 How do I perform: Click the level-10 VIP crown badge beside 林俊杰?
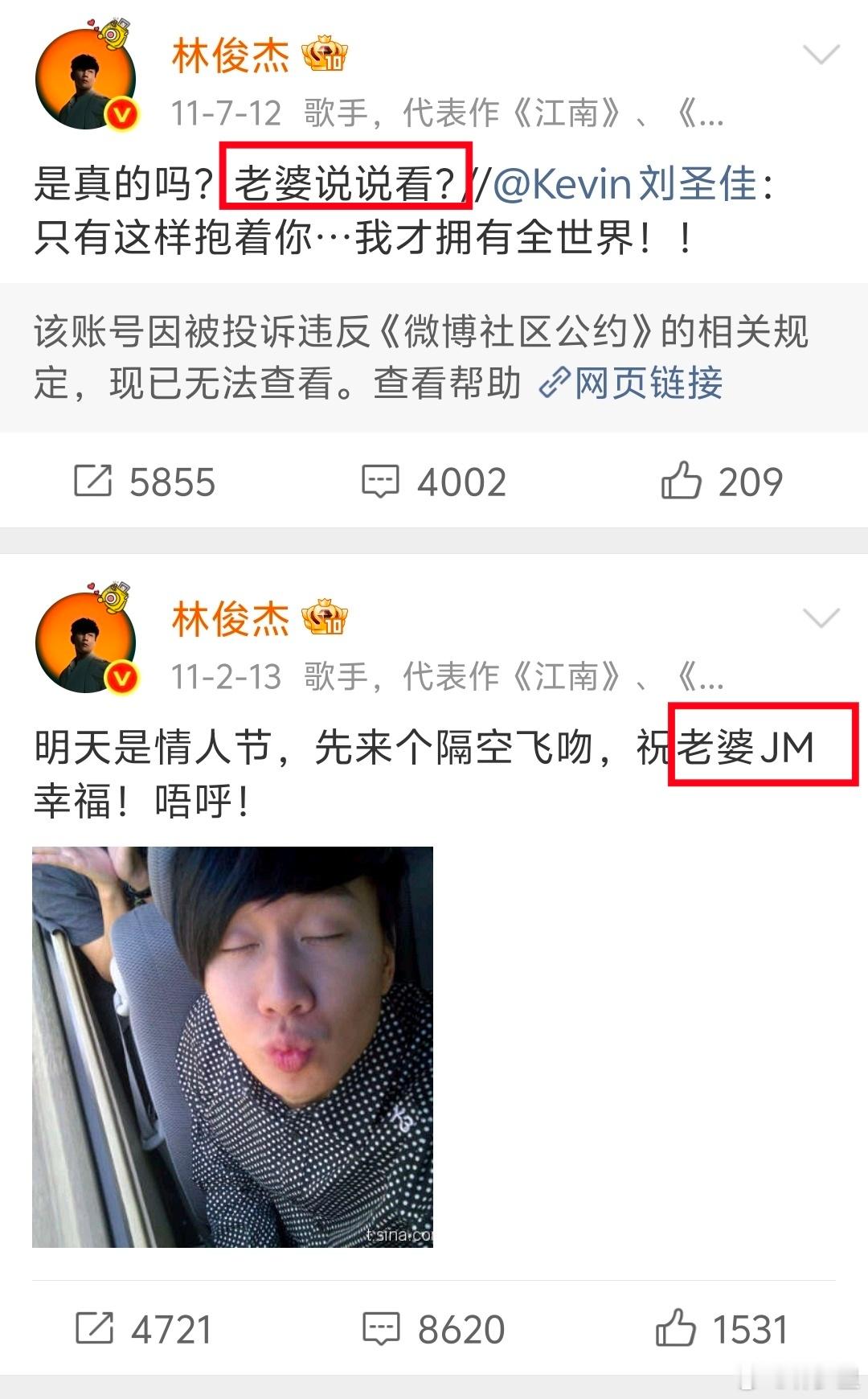pos(325,52)
